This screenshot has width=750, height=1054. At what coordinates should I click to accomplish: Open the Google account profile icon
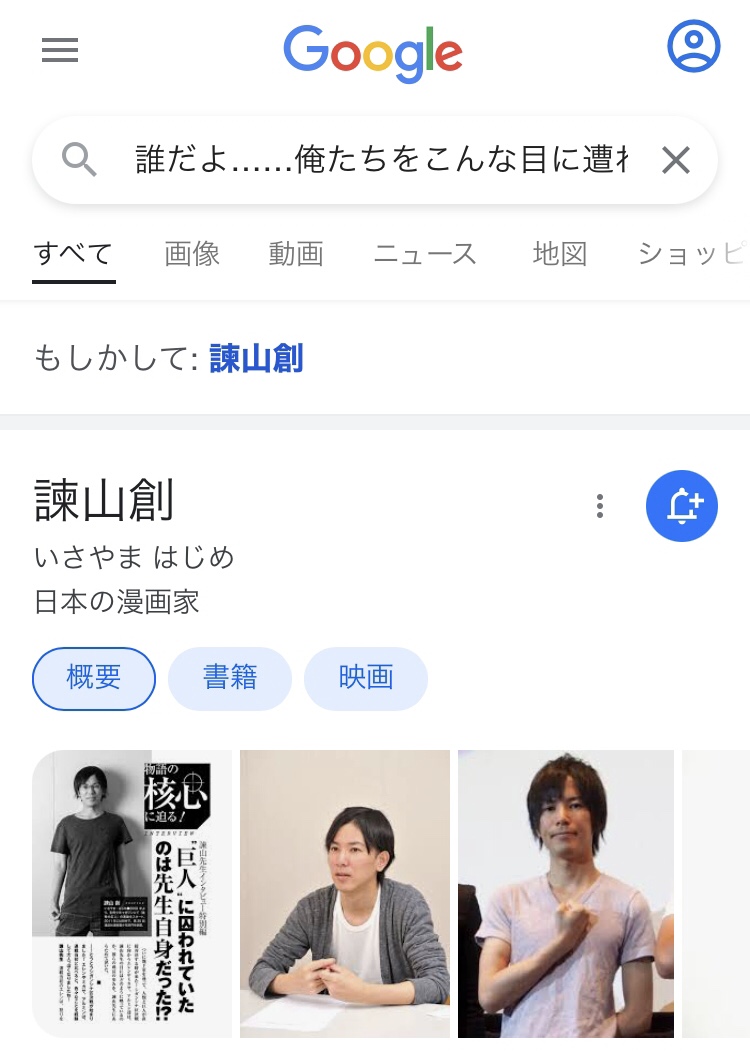point(693,46)
